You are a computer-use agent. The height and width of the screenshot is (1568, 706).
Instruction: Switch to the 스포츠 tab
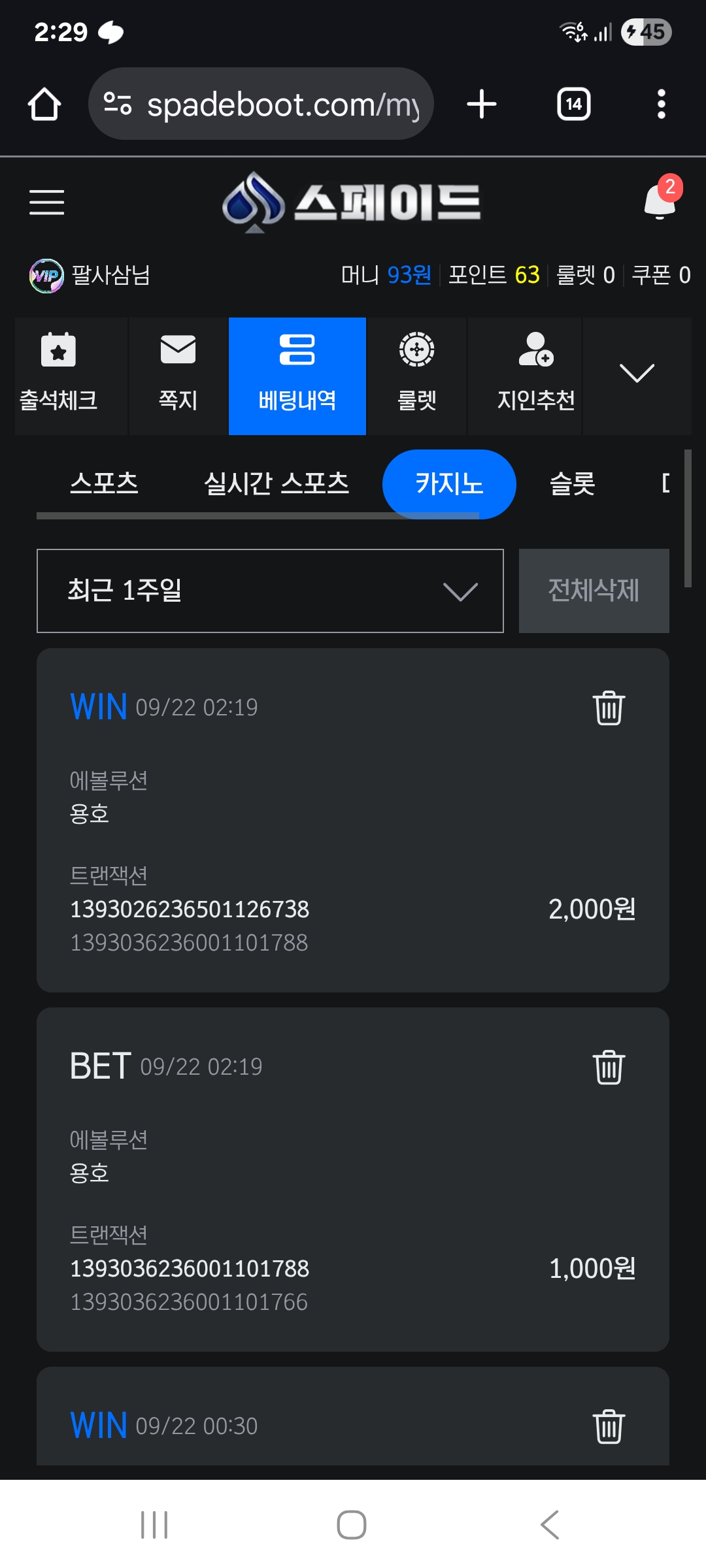(x=104, y=483)
